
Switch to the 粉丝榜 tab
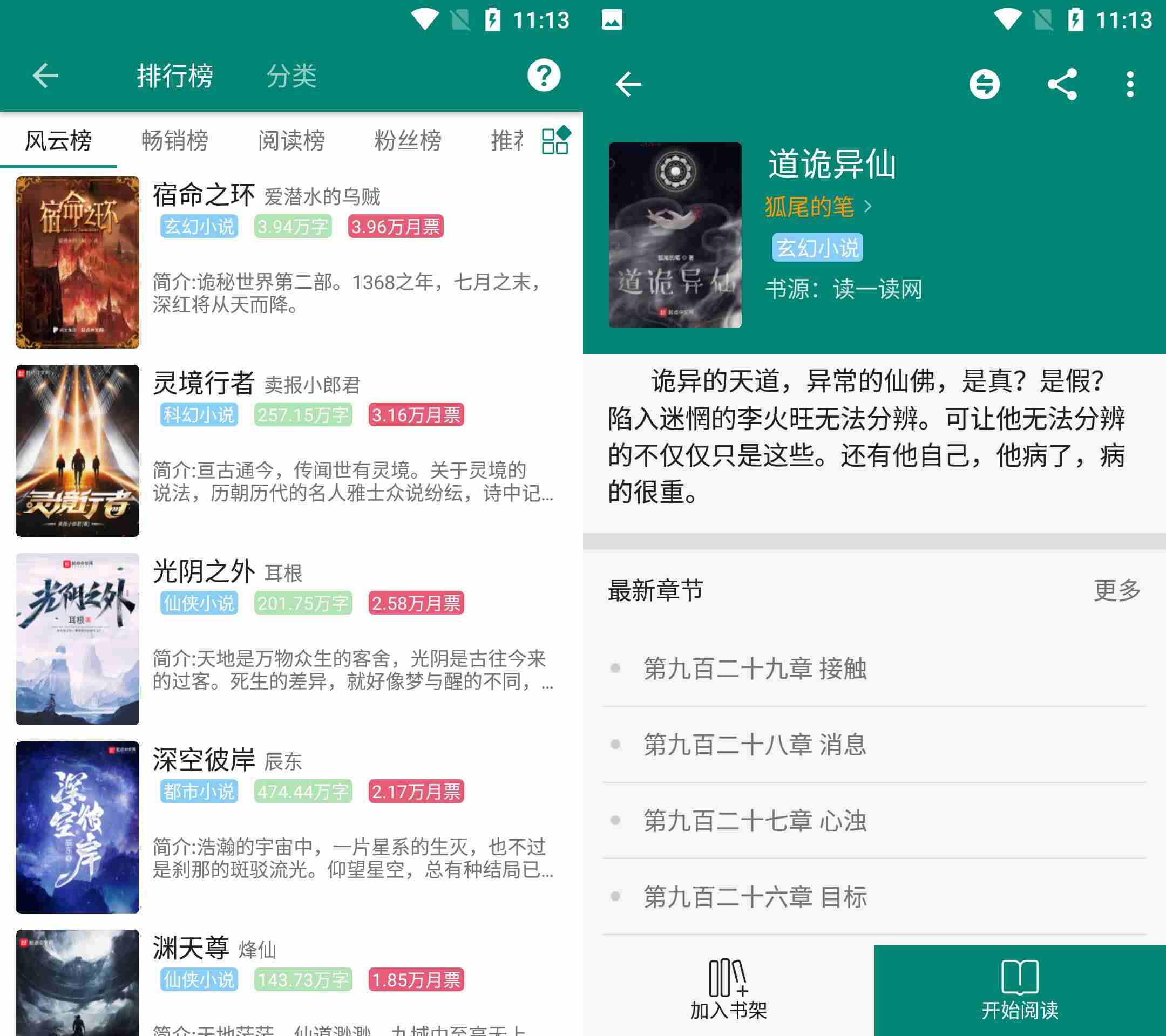coord(408,140)
